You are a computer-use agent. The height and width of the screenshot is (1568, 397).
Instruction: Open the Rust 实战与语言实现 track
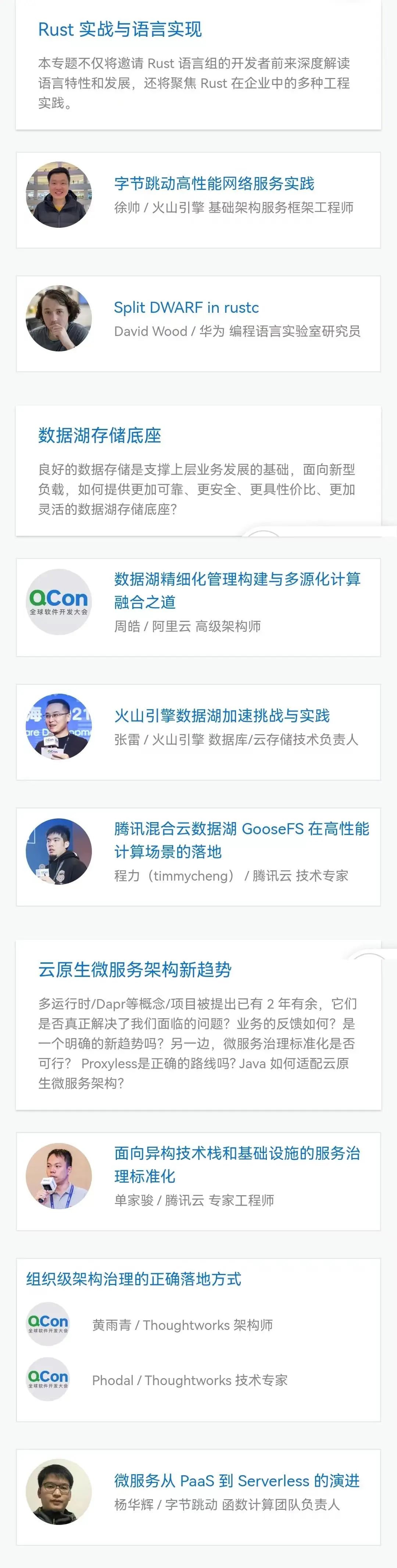click(x=120, y=29)
